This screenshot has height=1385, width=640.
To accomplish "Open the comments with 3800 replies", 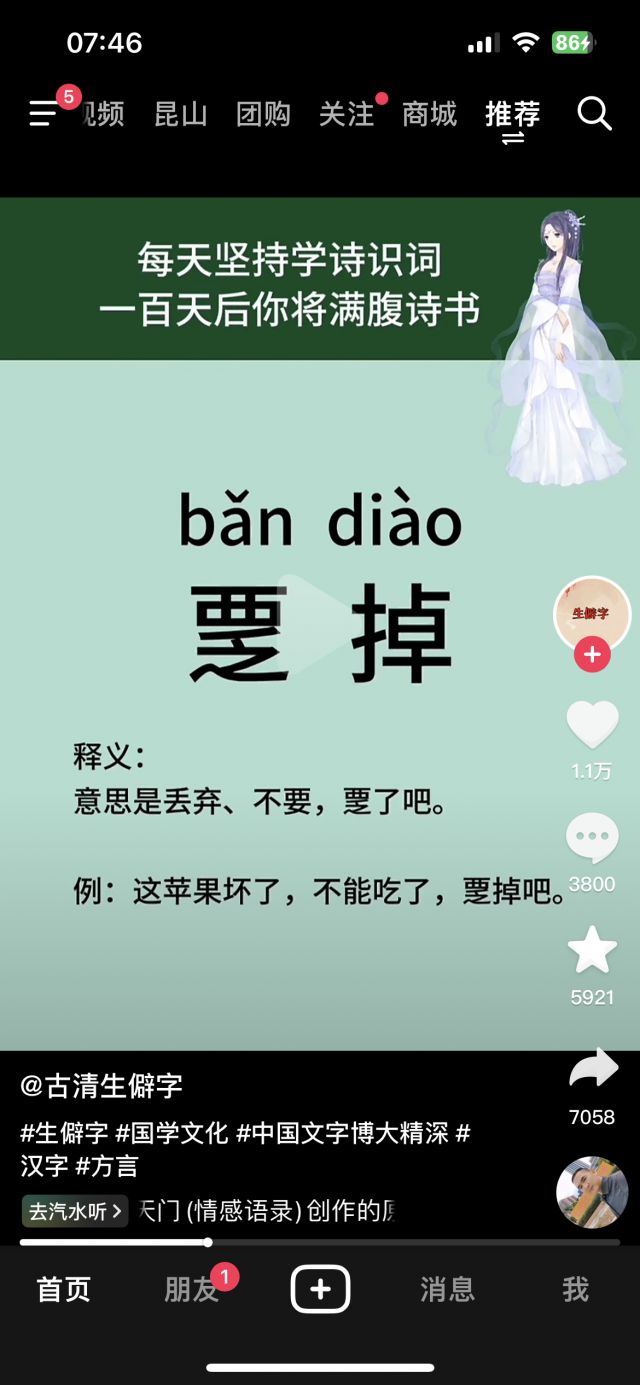I will [x=592, y=838].
